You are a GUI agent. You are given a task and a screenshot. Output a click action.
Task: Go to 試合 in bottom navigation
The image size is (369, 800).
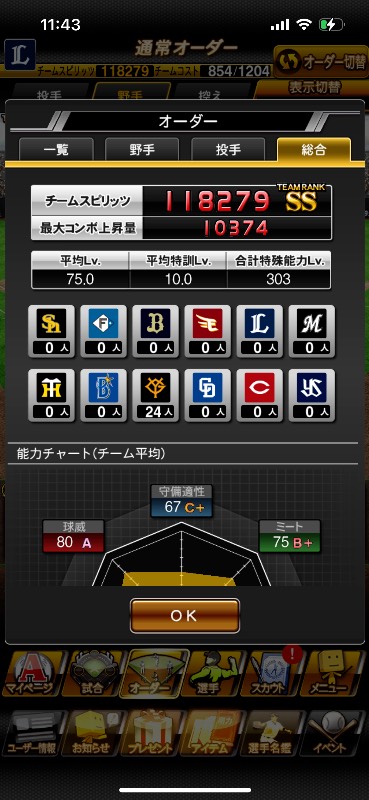tap(93, 672)
